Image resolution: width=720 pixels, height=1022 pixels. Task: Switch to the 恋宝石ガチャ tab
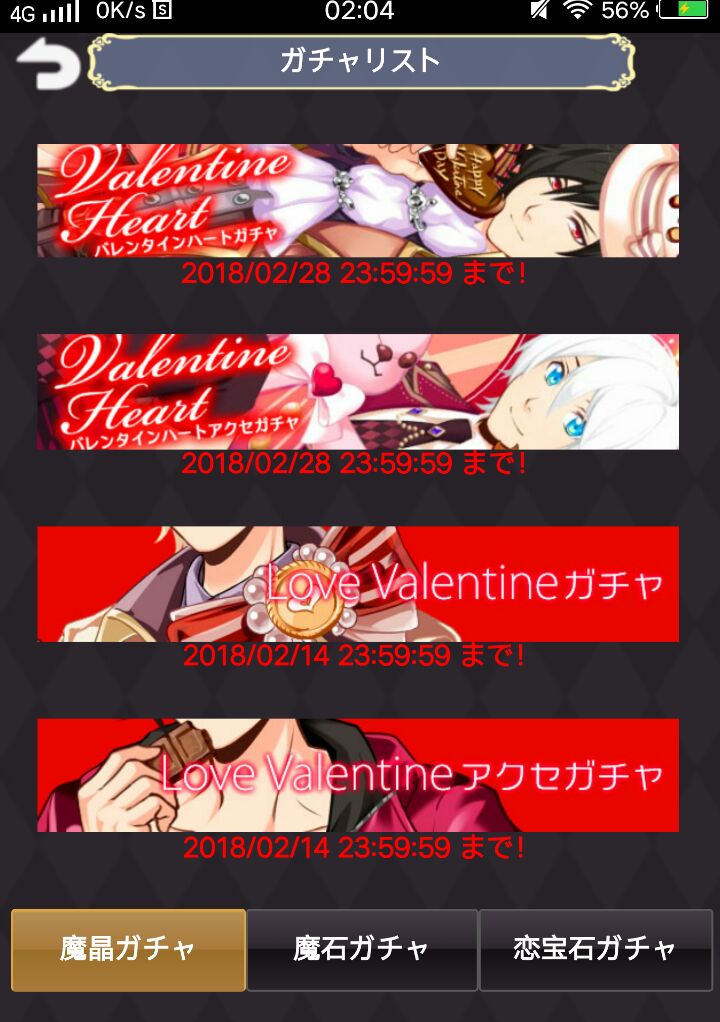(595, 950)
